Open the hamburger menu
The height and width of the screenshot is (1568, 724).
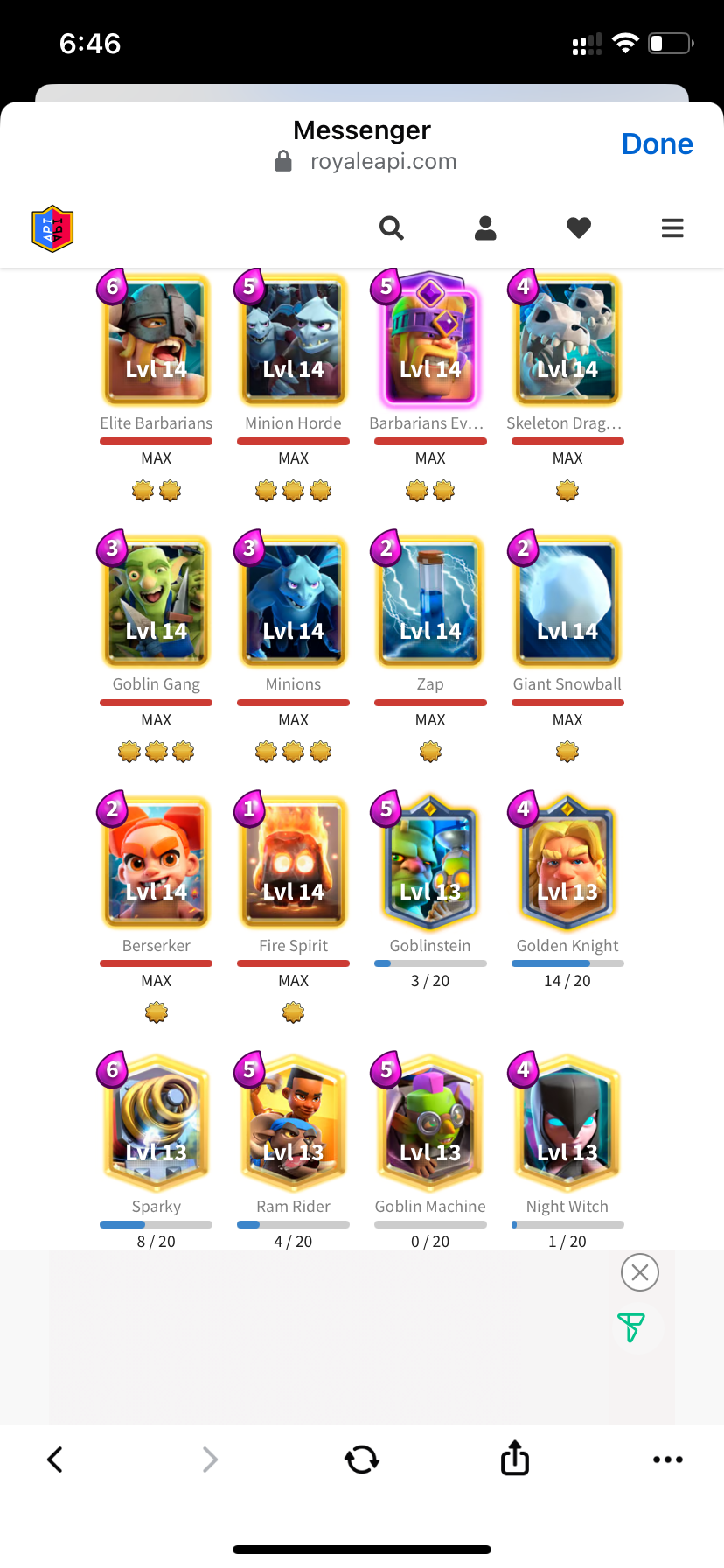pos(672,228)
